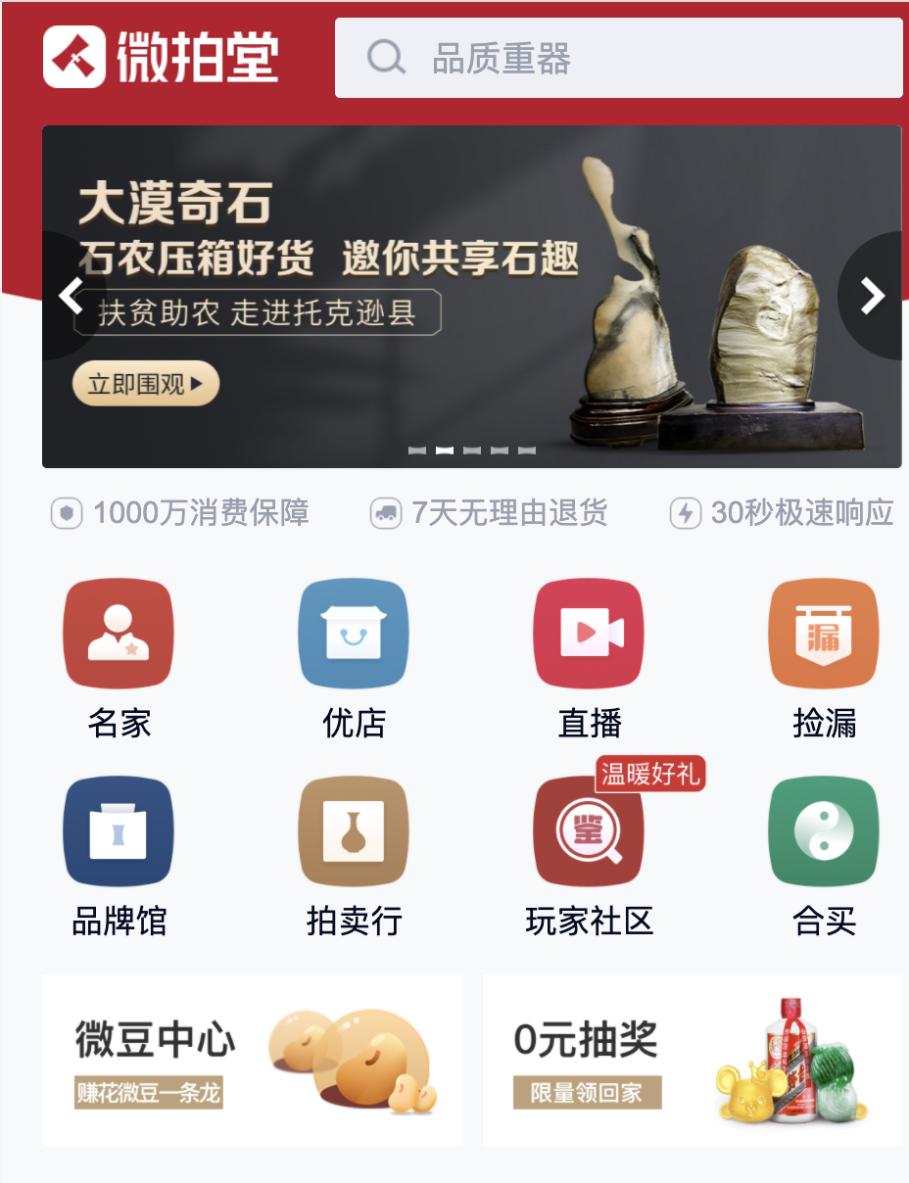Viewport: 909px width, 1183px height.
Task: Open the 优店 quality shops section
Action: pos(353,633)
